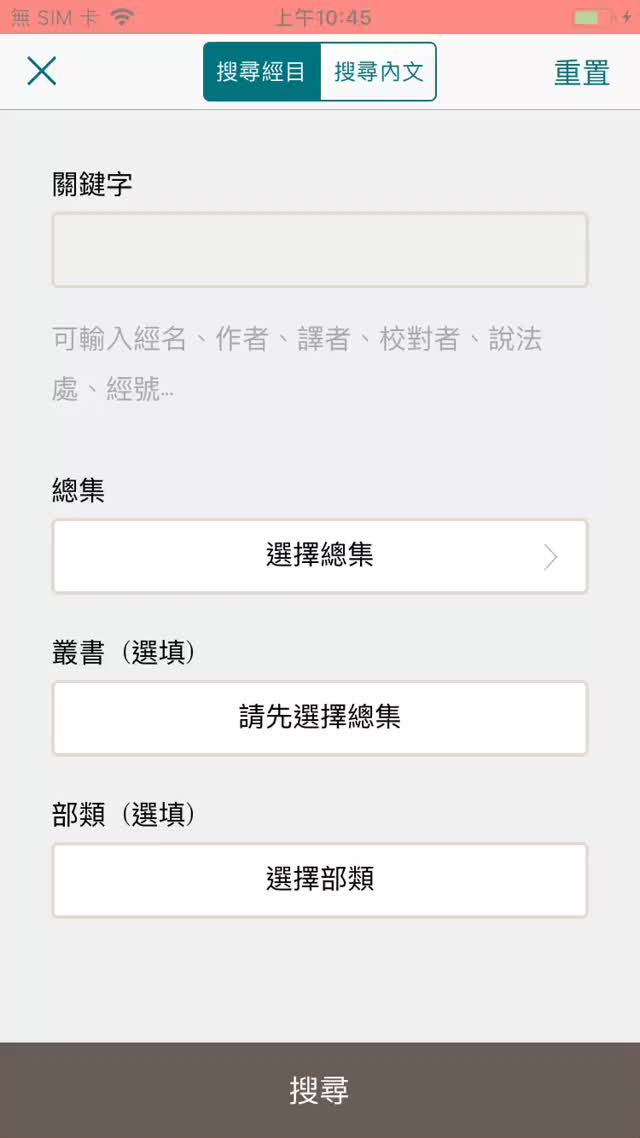This screenshot has width=640, height=1138.
Task: Open the 選擇總集 picker
Action: coord(320,556)
